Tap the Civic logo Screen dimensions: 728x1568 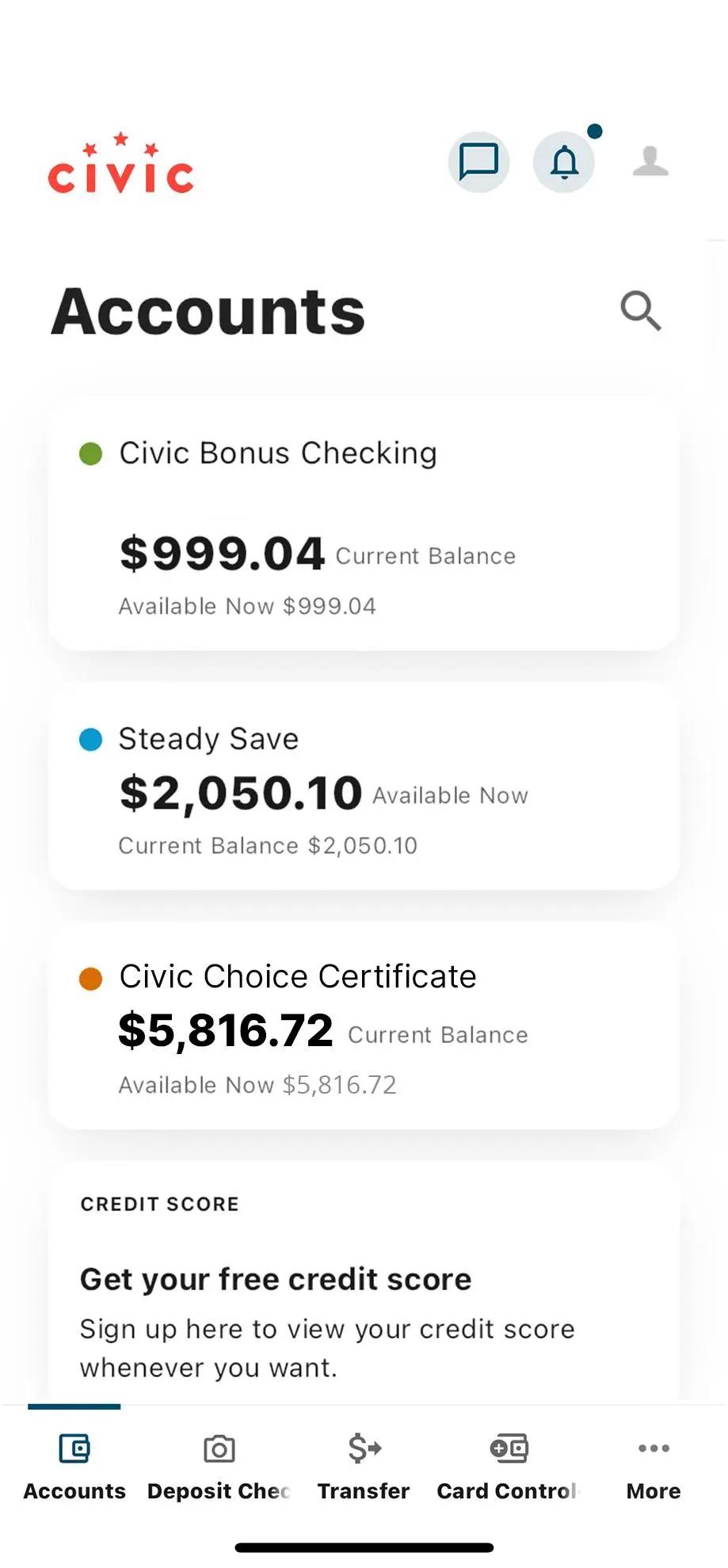tap(120, 165)
